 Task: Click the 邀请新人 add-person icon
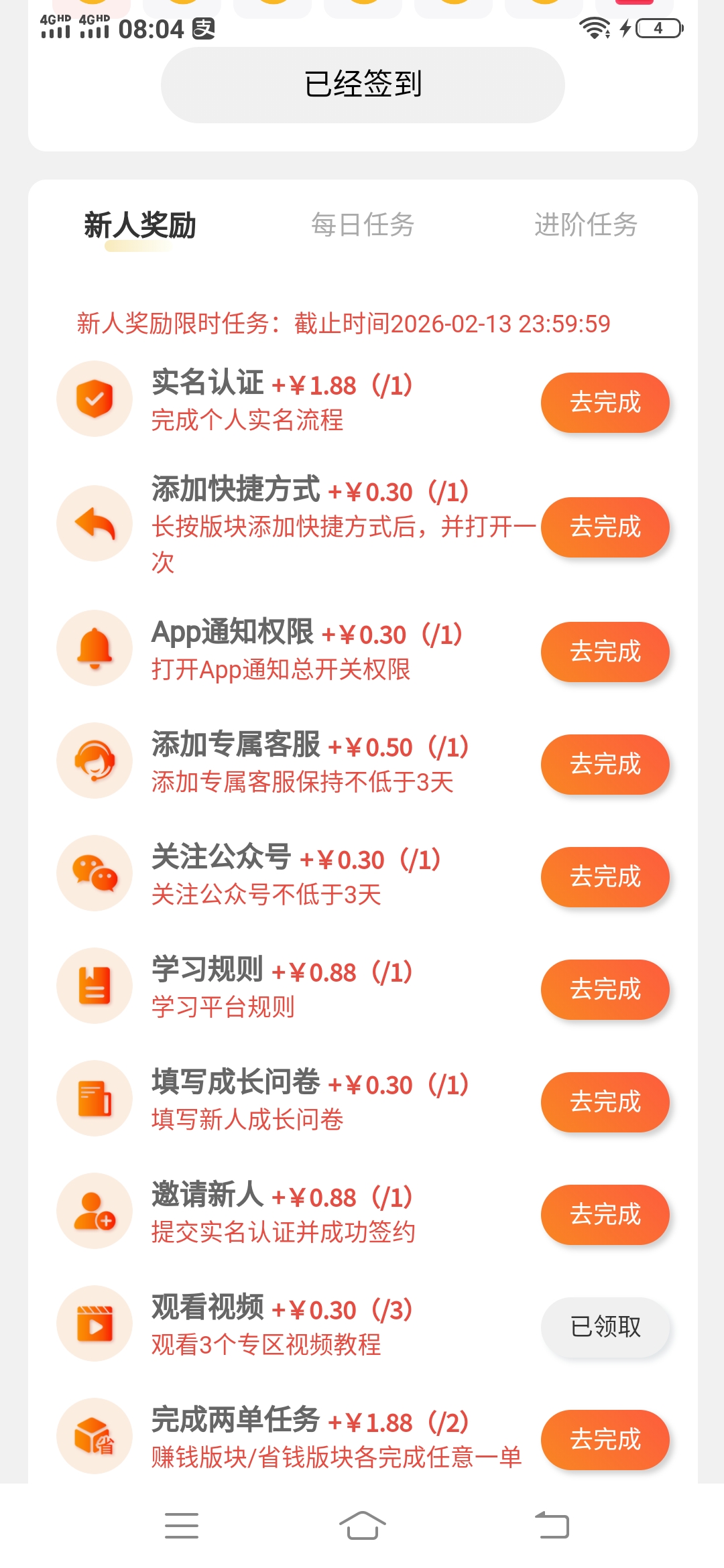tap(94, 1213)
